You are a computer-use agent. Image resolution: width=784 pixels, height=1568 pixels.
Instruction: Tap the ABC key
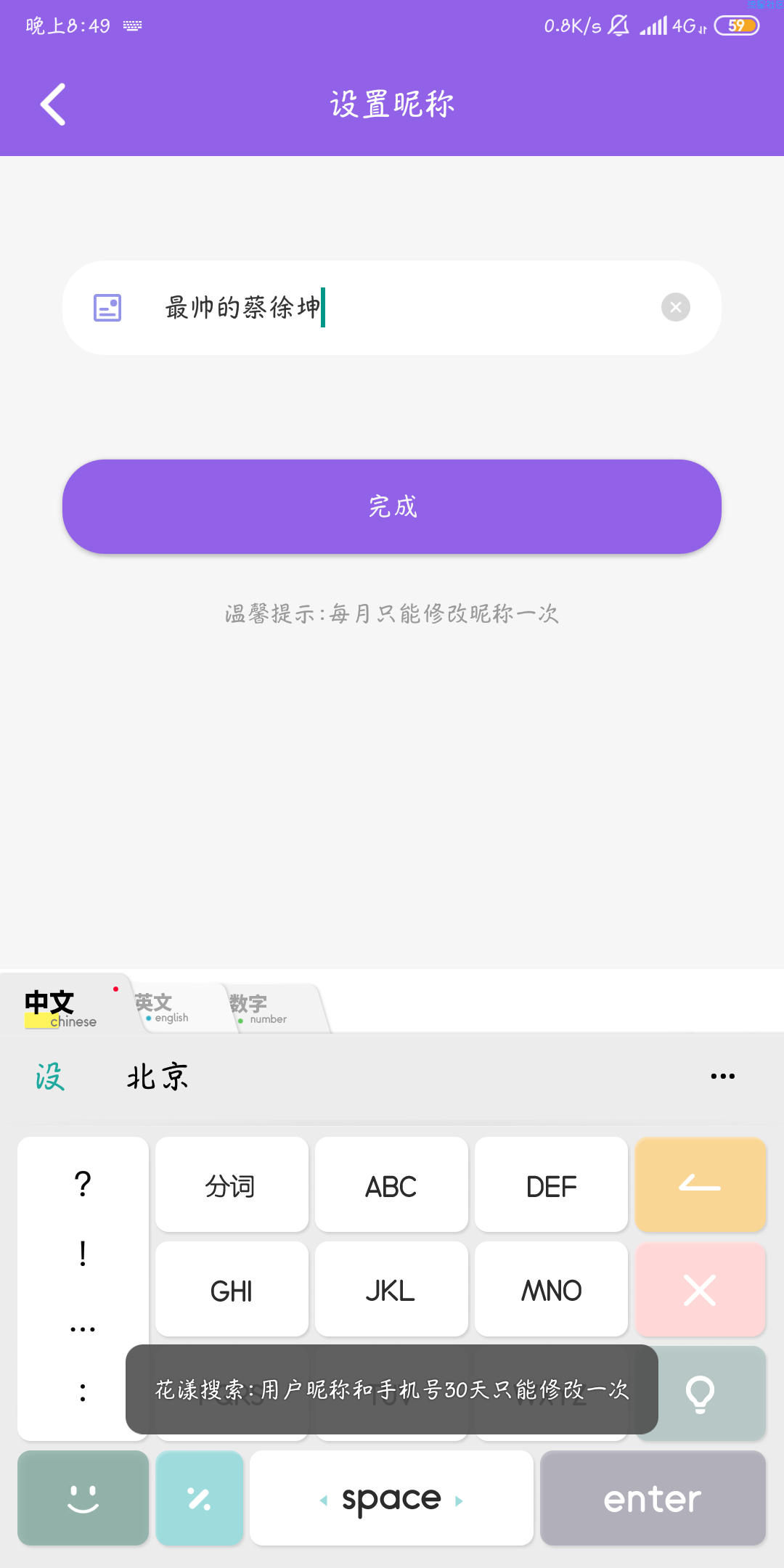tap(391, 1185)
